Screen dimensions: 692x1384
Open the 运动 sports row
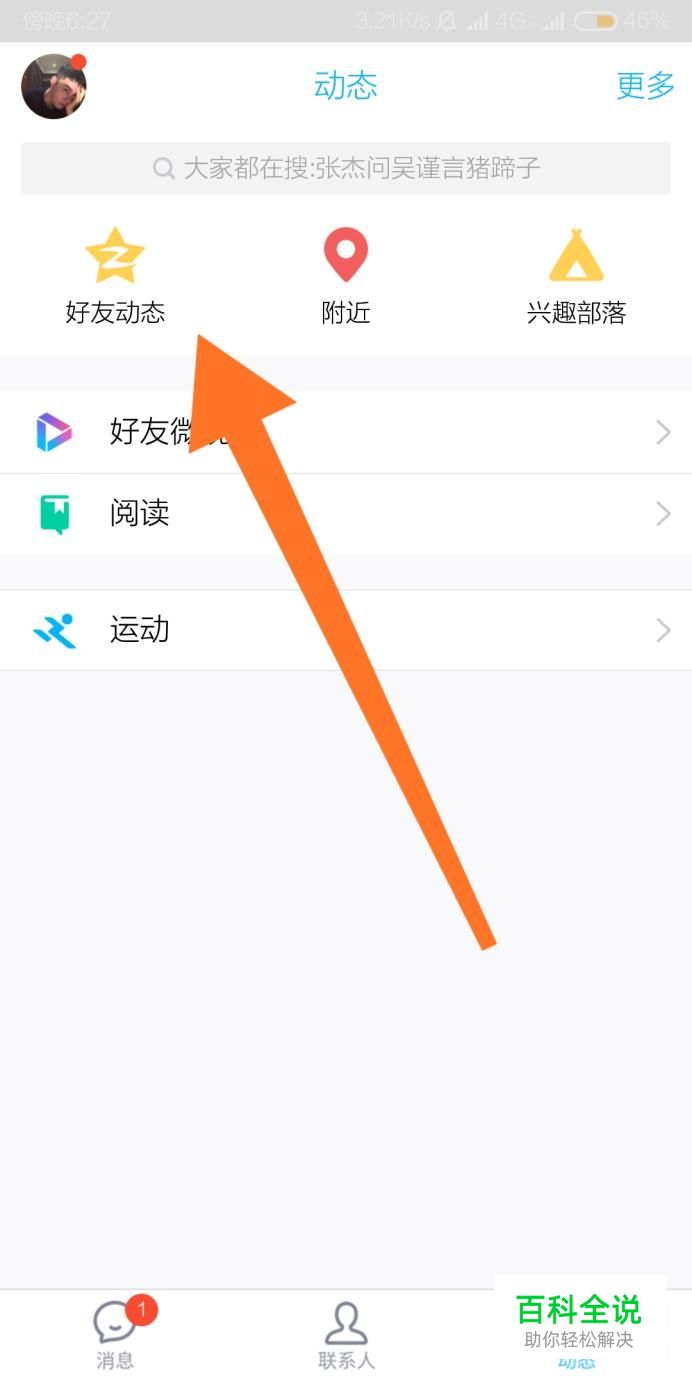coord(346,630)
